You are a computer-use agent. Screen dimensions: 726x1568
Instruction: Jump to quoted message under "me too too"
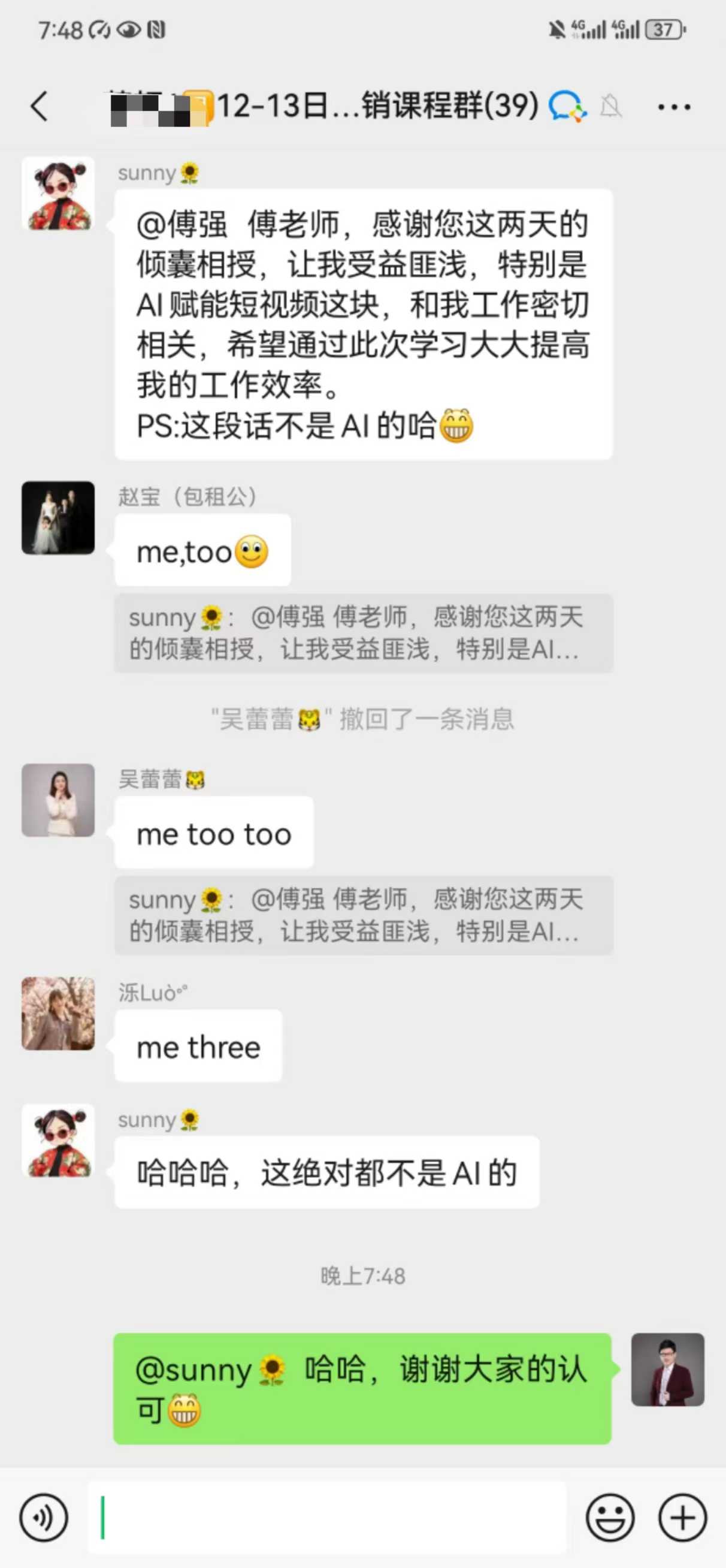click(364, 915)
